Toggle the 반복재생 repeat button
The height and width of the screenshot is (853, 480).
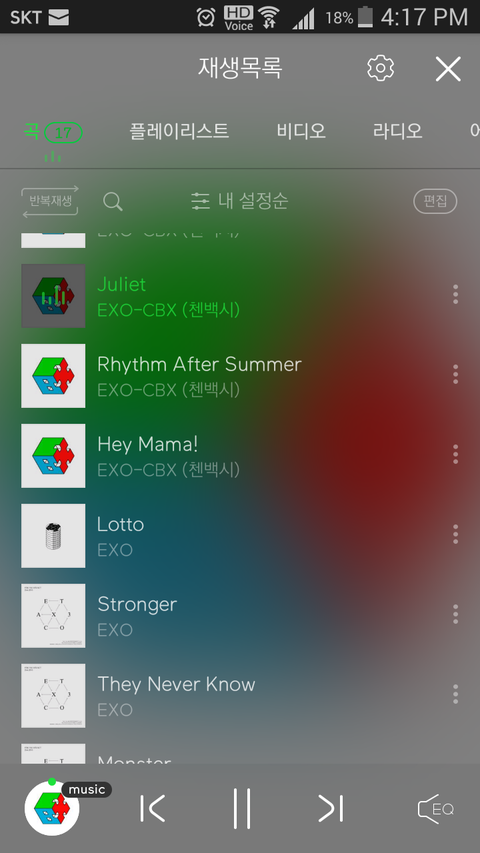click(x=50, y=202)
